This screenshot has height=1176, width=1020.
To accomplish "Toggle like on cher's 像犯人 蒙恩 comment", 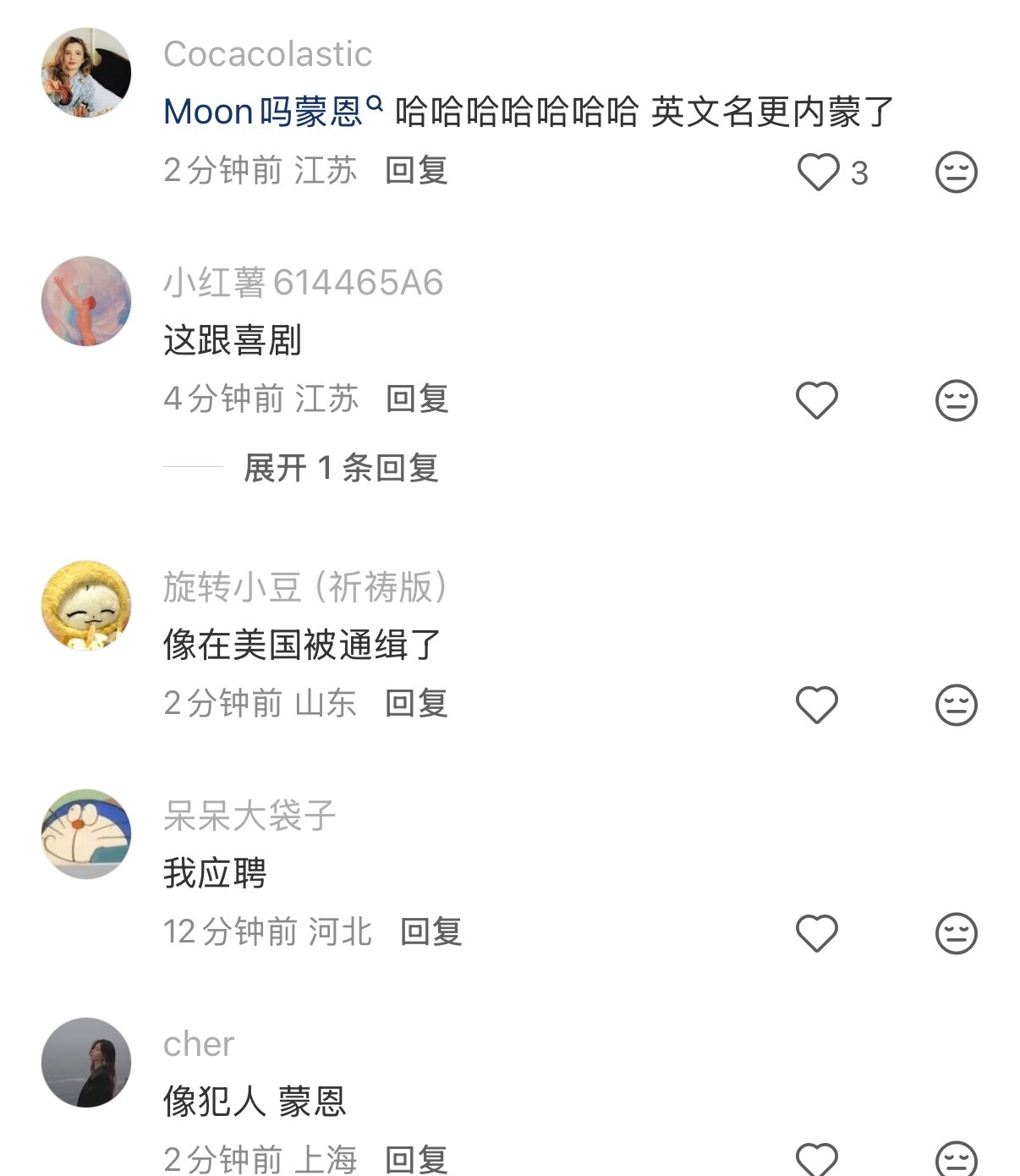I will pyautogui.click(x=817, y=1159).
